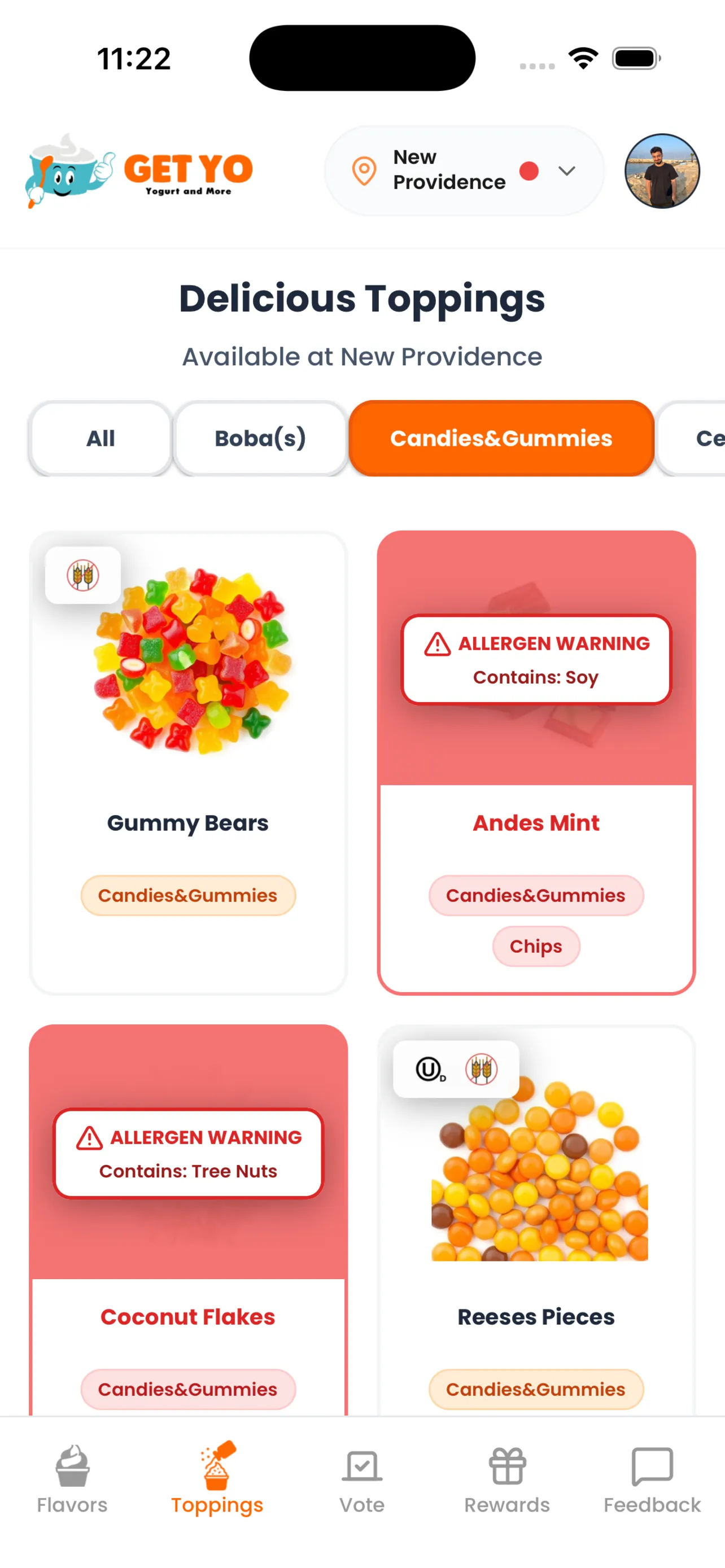Select the All toppings filter
The height and width of the screenshot is (1568, 725).
coord(101,438)
